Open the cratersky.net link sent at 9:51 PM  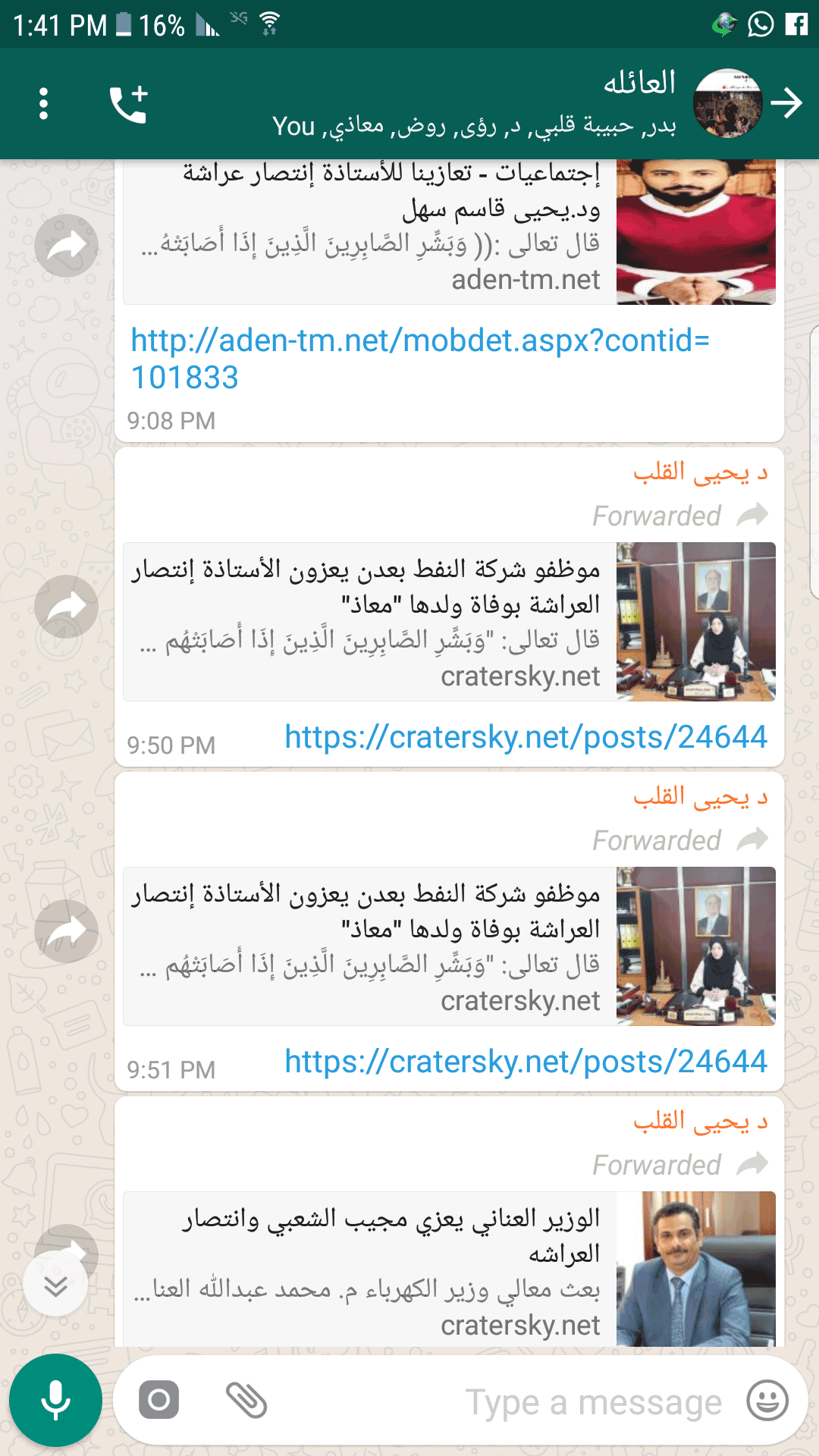click(x=526, y=1062)
